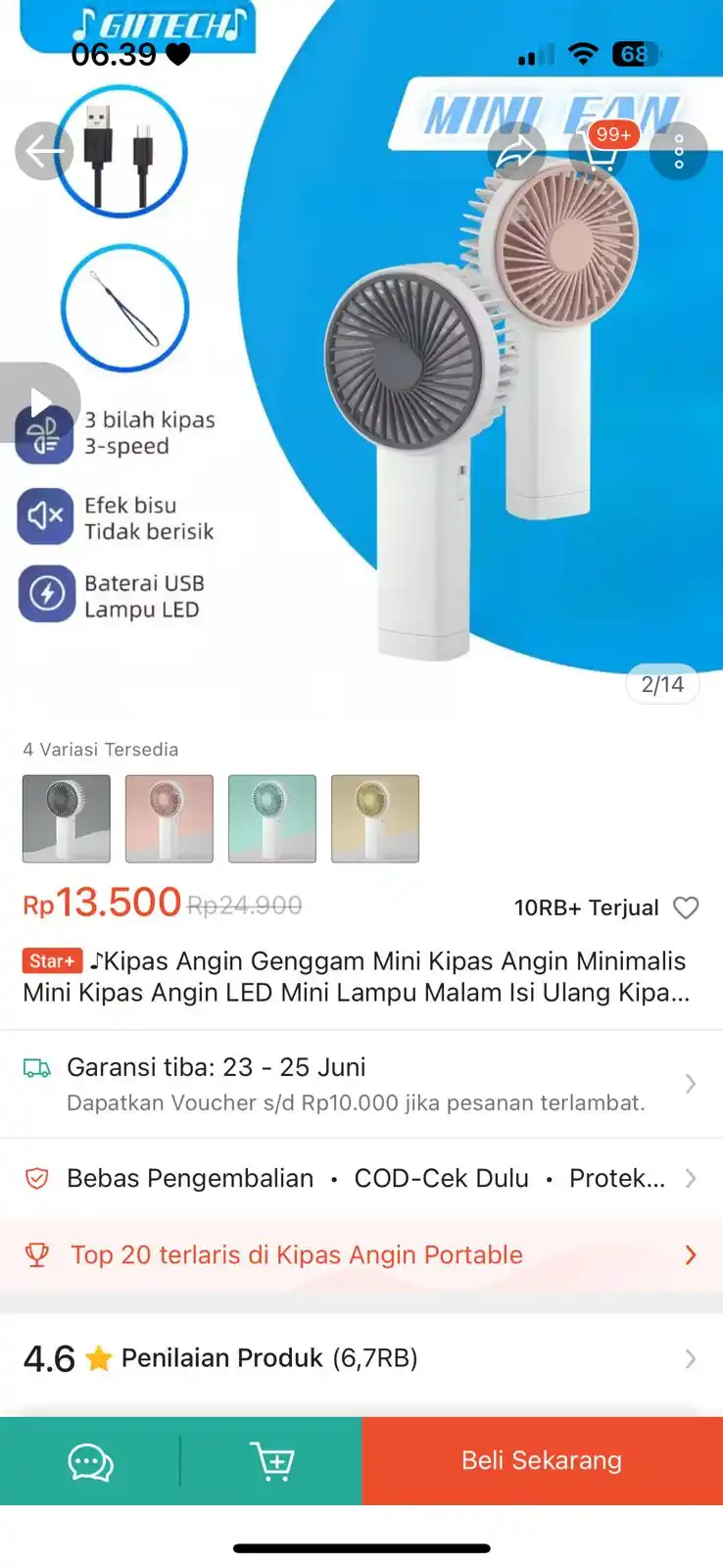Go back using the arrow icon
Viewport: 723px width, 1568px height.
43,152
